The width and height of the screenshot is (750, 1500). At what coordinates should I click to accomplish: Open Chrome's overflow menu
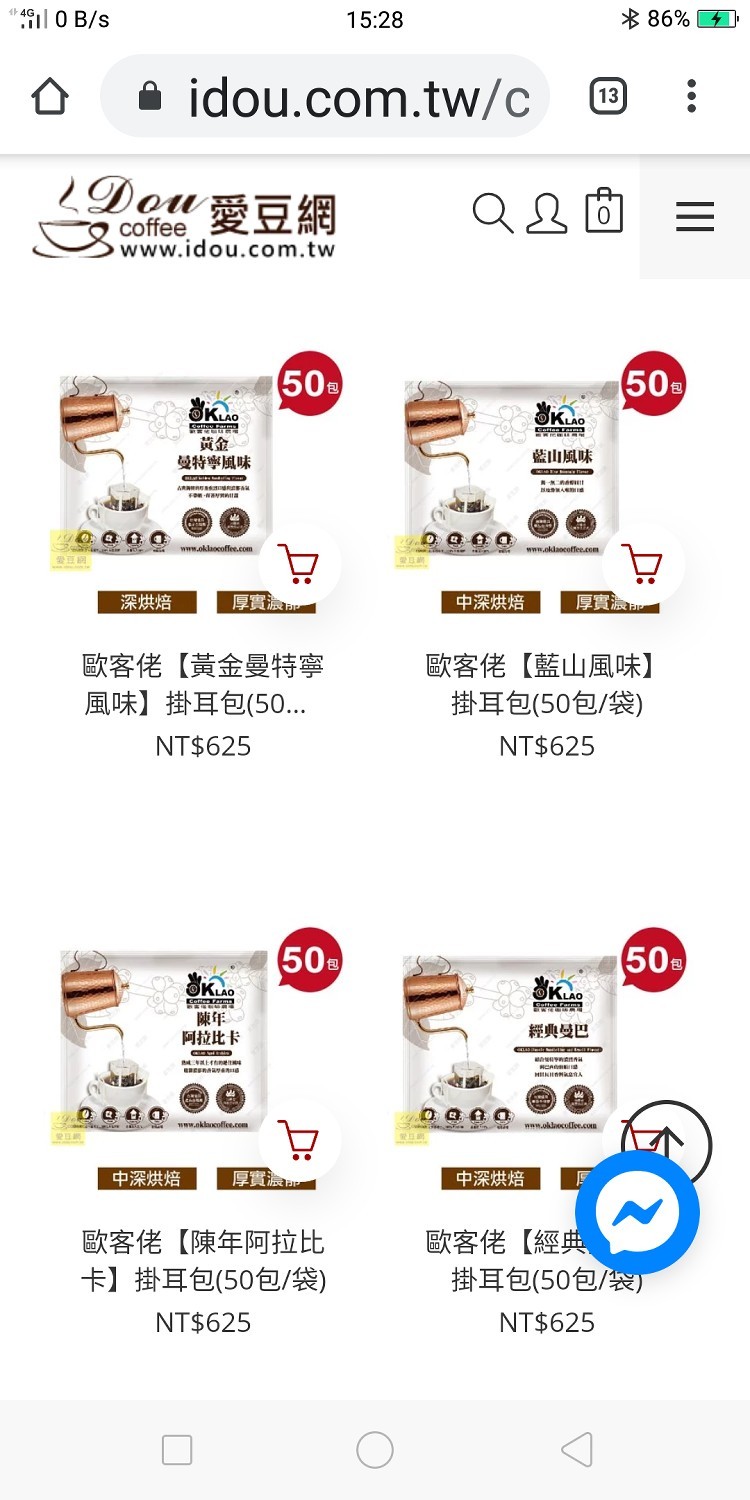tap(691, 97)
